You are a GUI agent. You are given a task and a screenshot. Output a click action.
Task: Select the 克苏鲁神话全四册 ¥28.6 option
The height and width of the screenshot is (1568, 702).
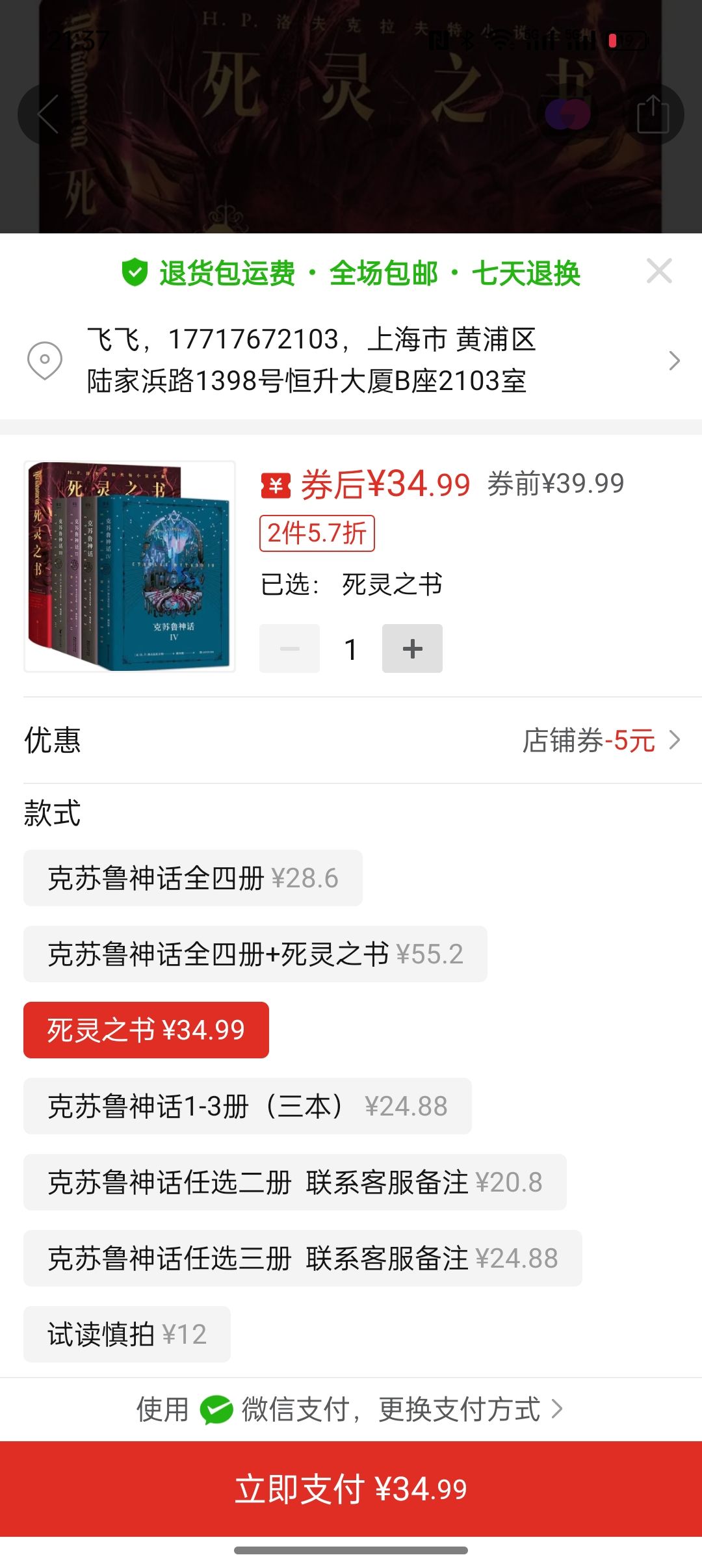point(192,878)
